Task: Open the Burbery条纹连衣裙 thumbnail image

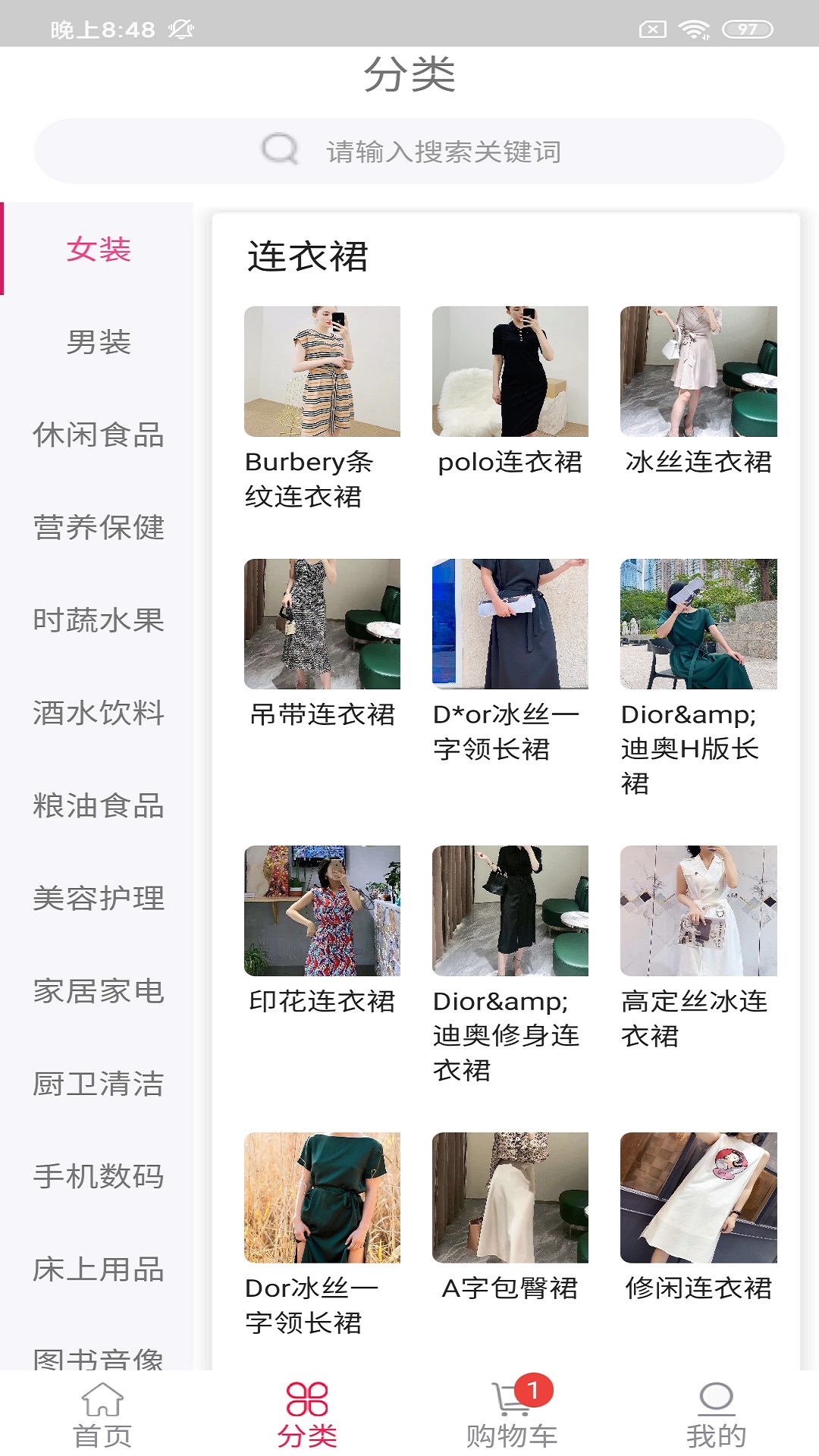Action: [321, 371]
